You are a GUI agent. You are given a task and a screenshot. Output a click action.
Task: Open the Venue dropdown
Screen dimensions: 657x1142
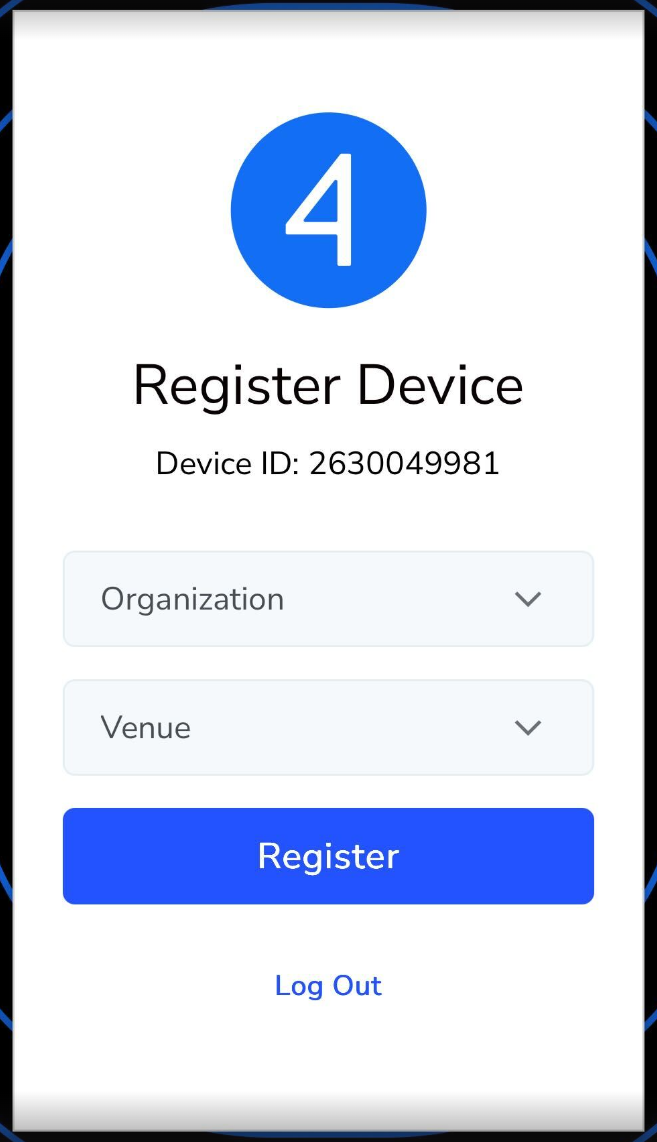328,728
